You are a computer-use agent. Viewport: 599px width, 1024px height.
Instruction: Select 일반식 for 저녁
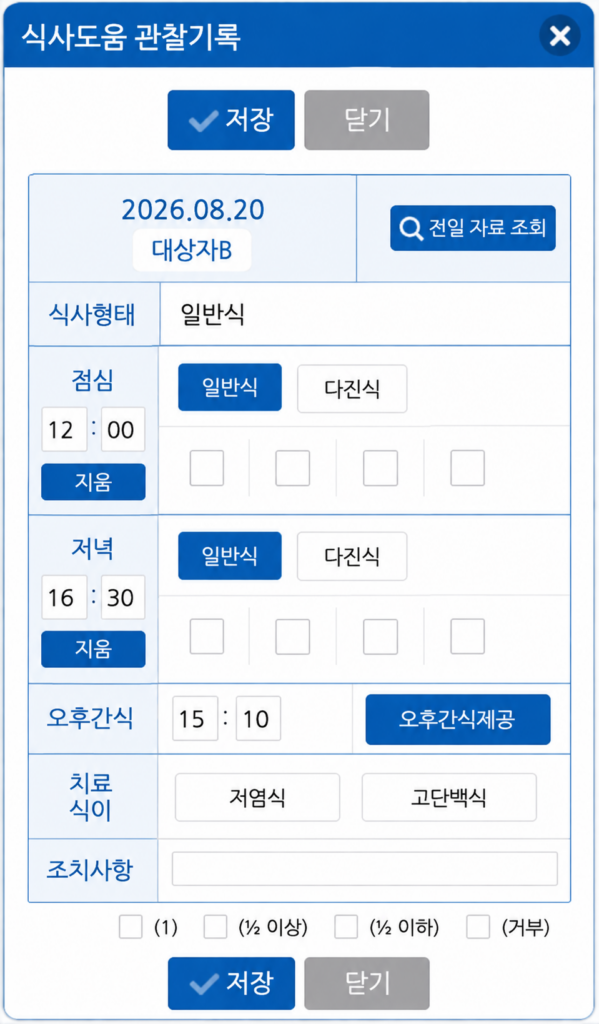tap(230, 556)
